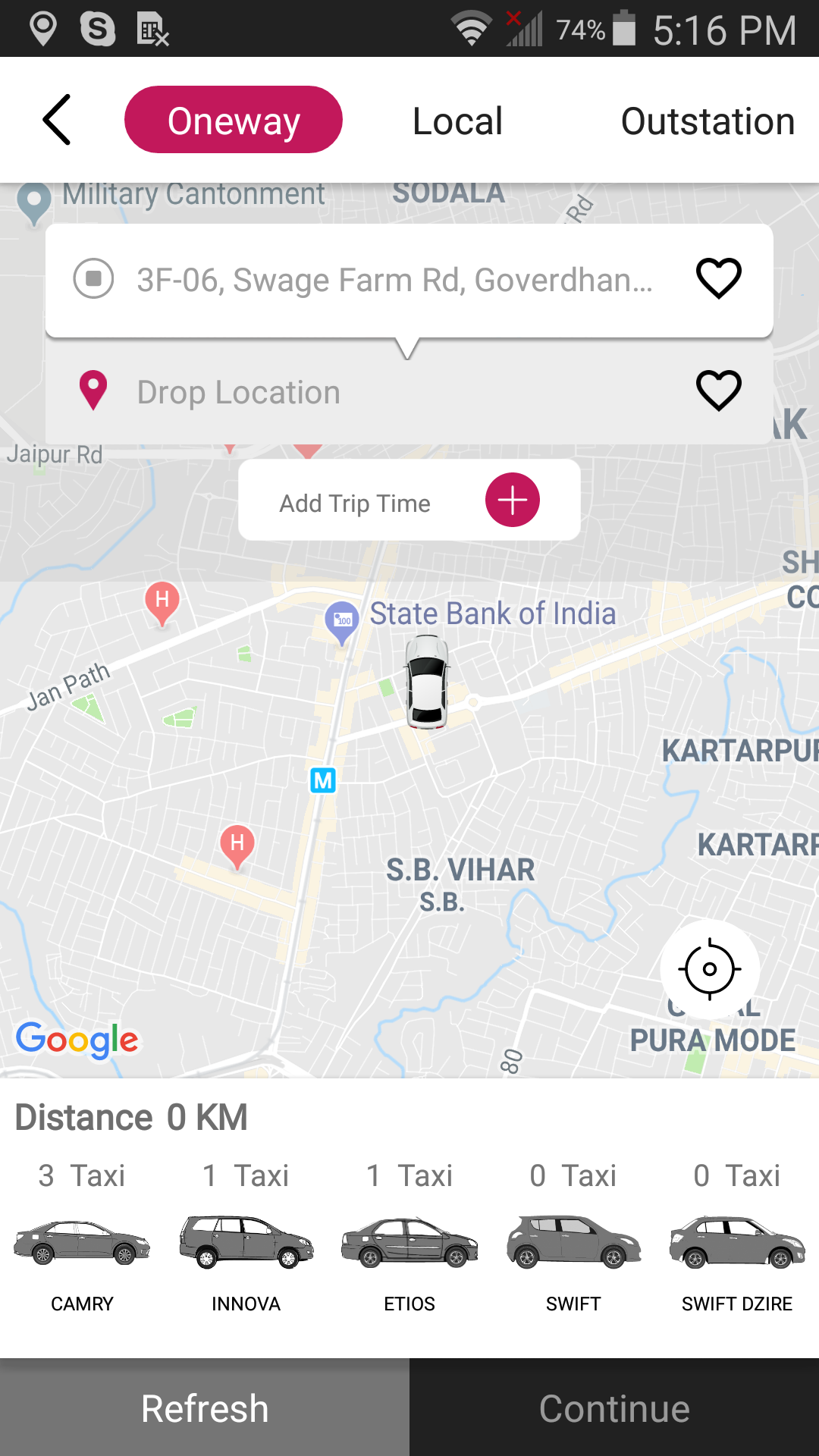Choose the ETIOS taxi option
Viewport: 819px width, 1456px height.
pos(409,1241)
